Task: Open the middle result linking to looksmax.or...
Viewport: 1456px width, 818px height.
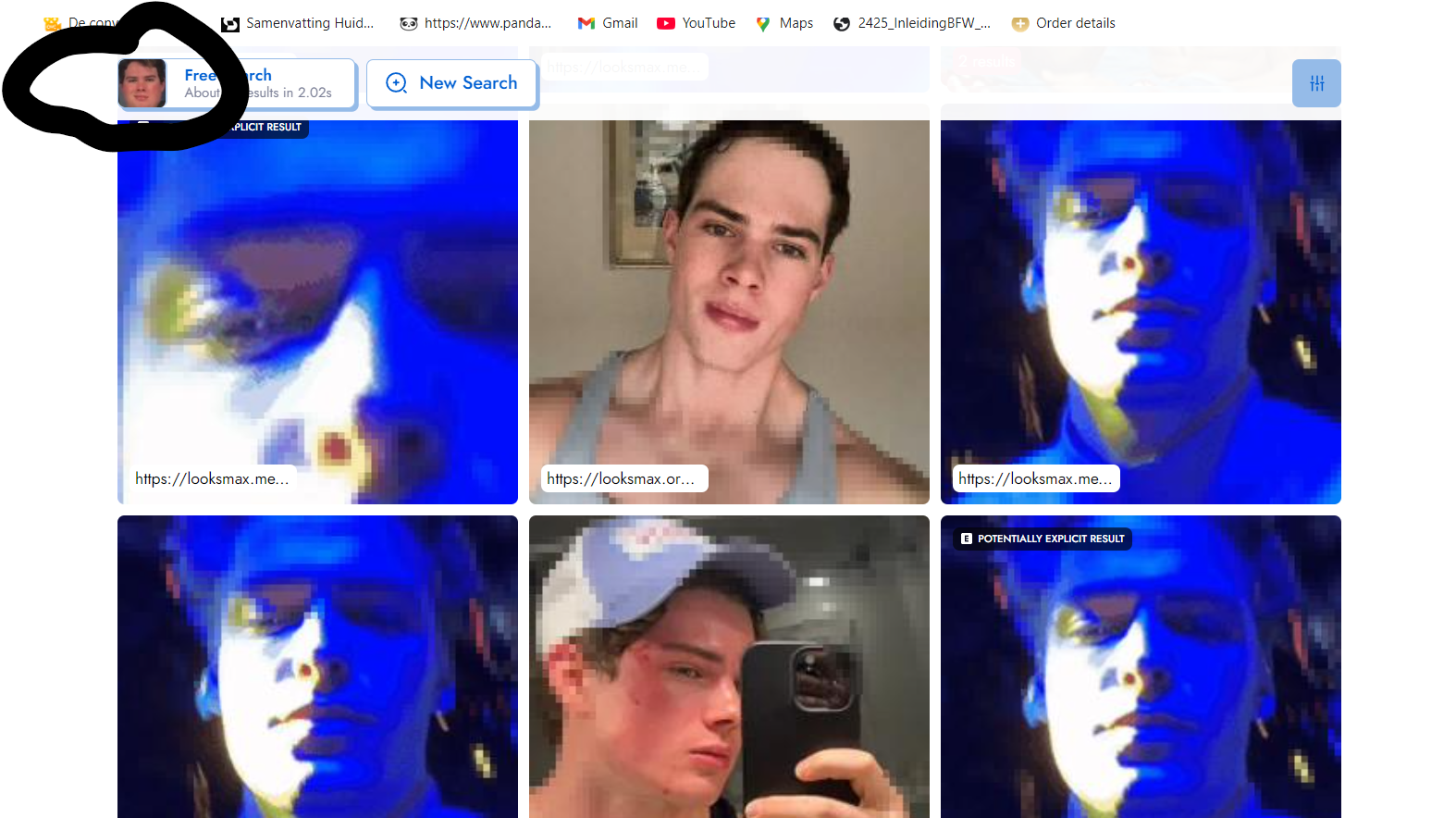Action: 729,312
